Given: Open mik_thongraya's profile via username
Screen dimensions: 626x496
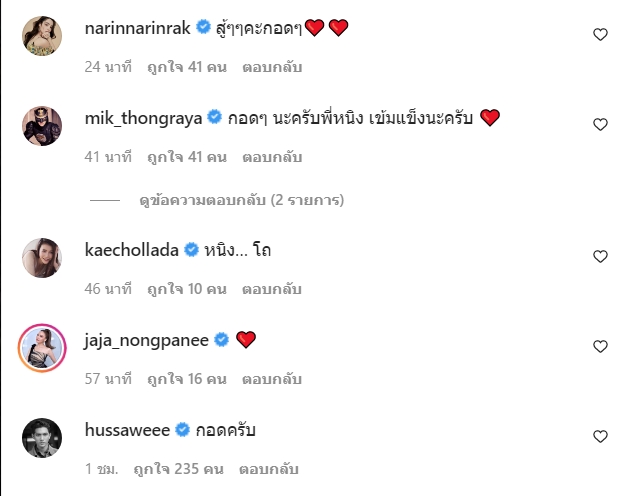Looking at the screenshot, I should point(143,118).
